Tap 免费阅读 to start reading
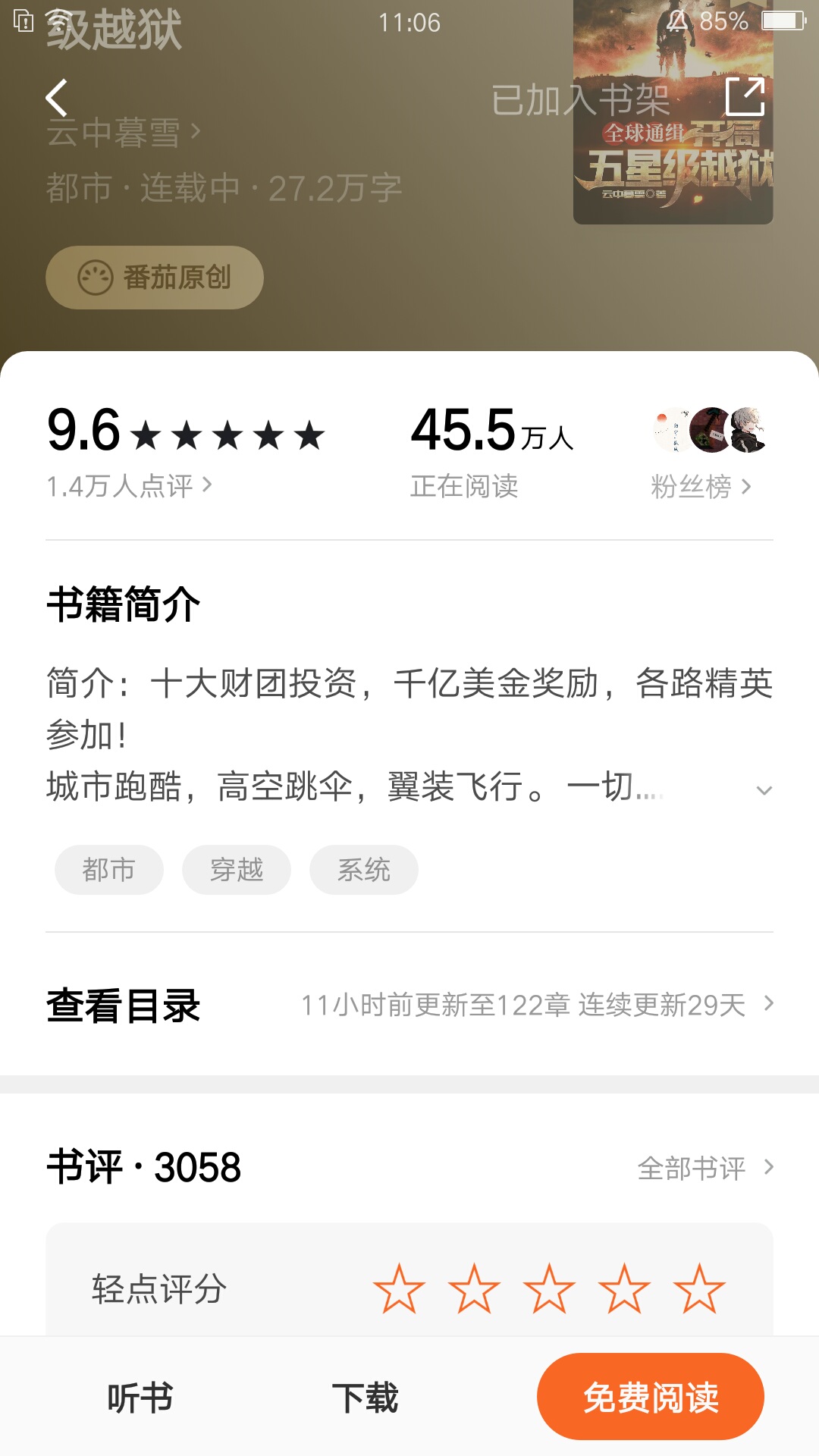 click(x=651, y=1397)
